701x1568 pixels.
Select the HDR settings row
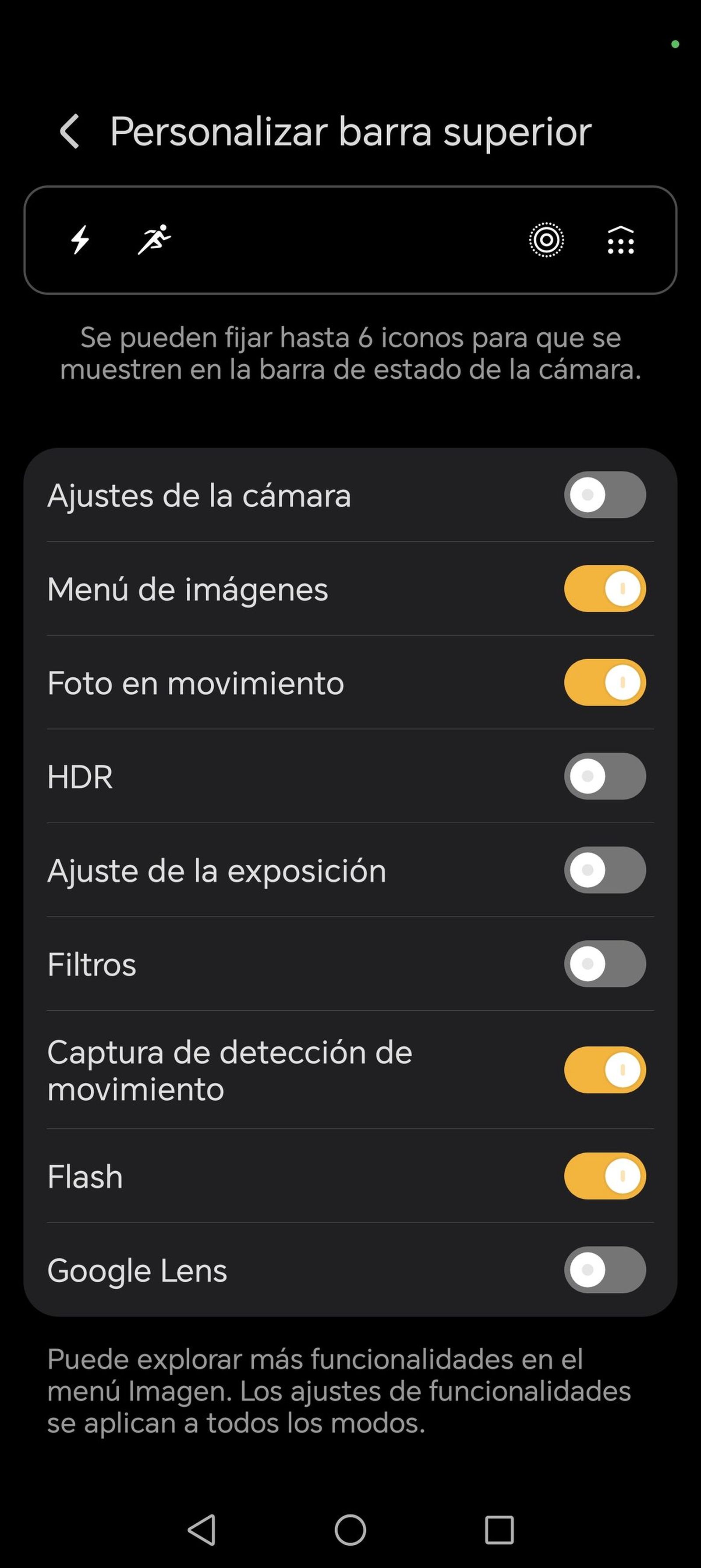(81, 777)
